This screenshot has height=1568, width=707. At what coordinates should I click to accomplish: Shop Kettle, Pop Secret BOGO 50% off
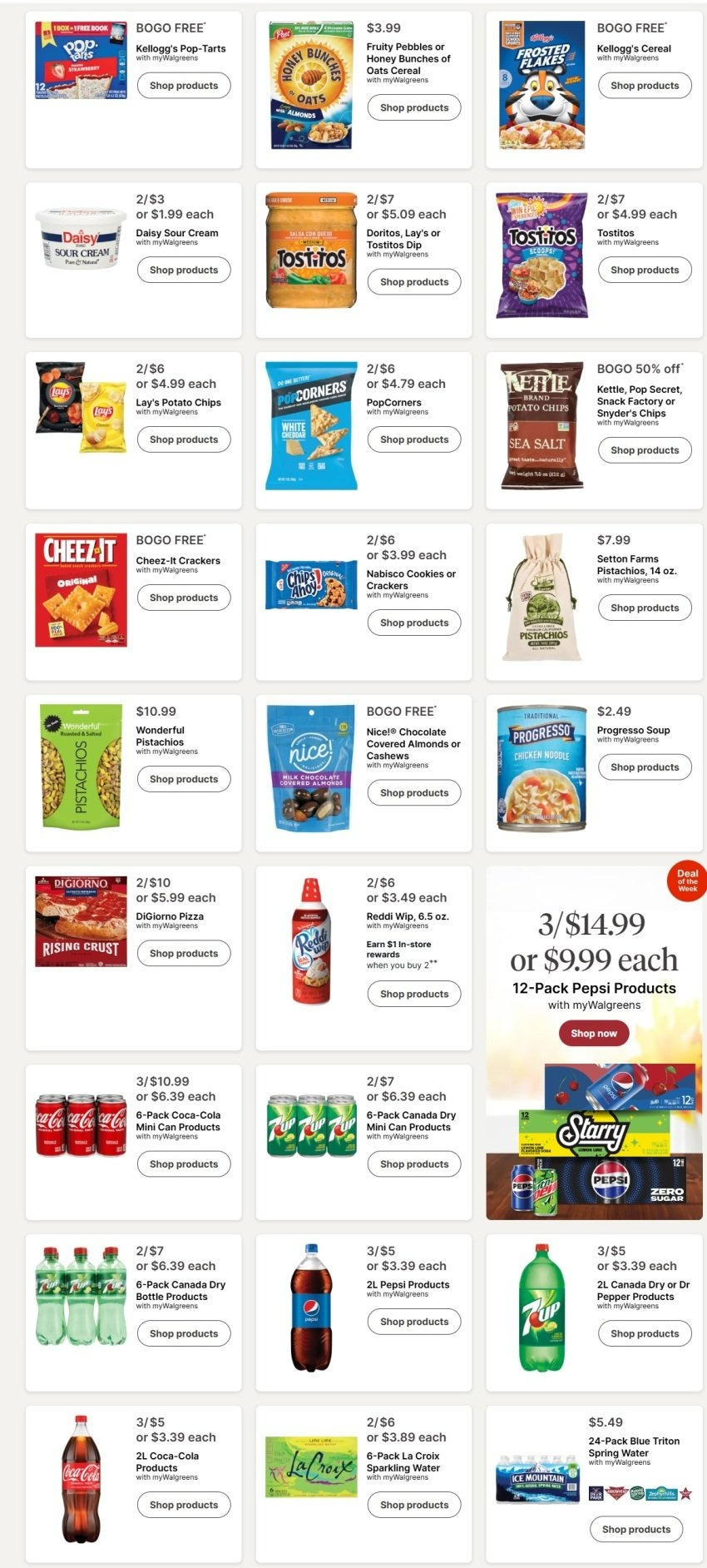tap(645, 450)
